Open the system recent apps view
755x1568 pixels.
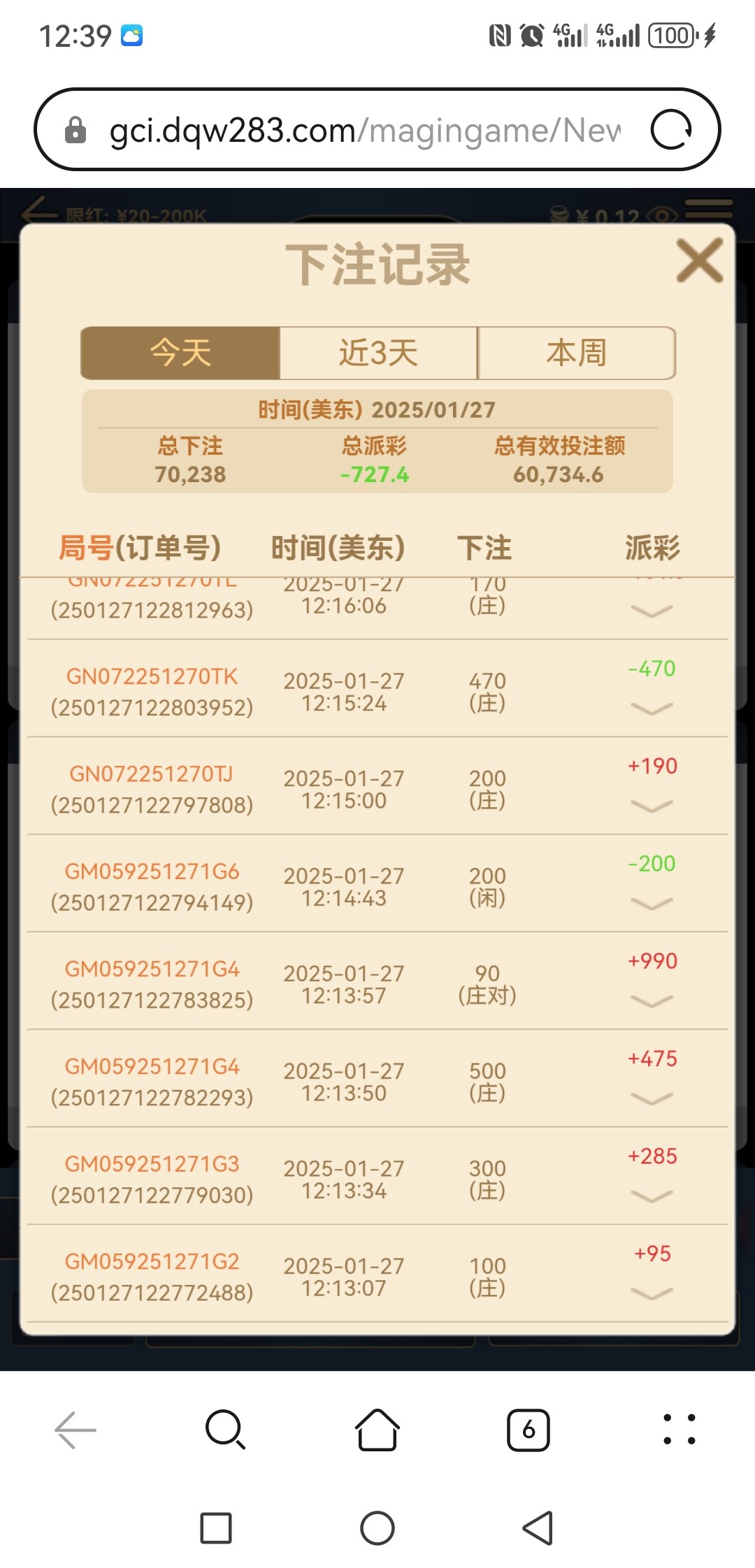coord(216,1527)
